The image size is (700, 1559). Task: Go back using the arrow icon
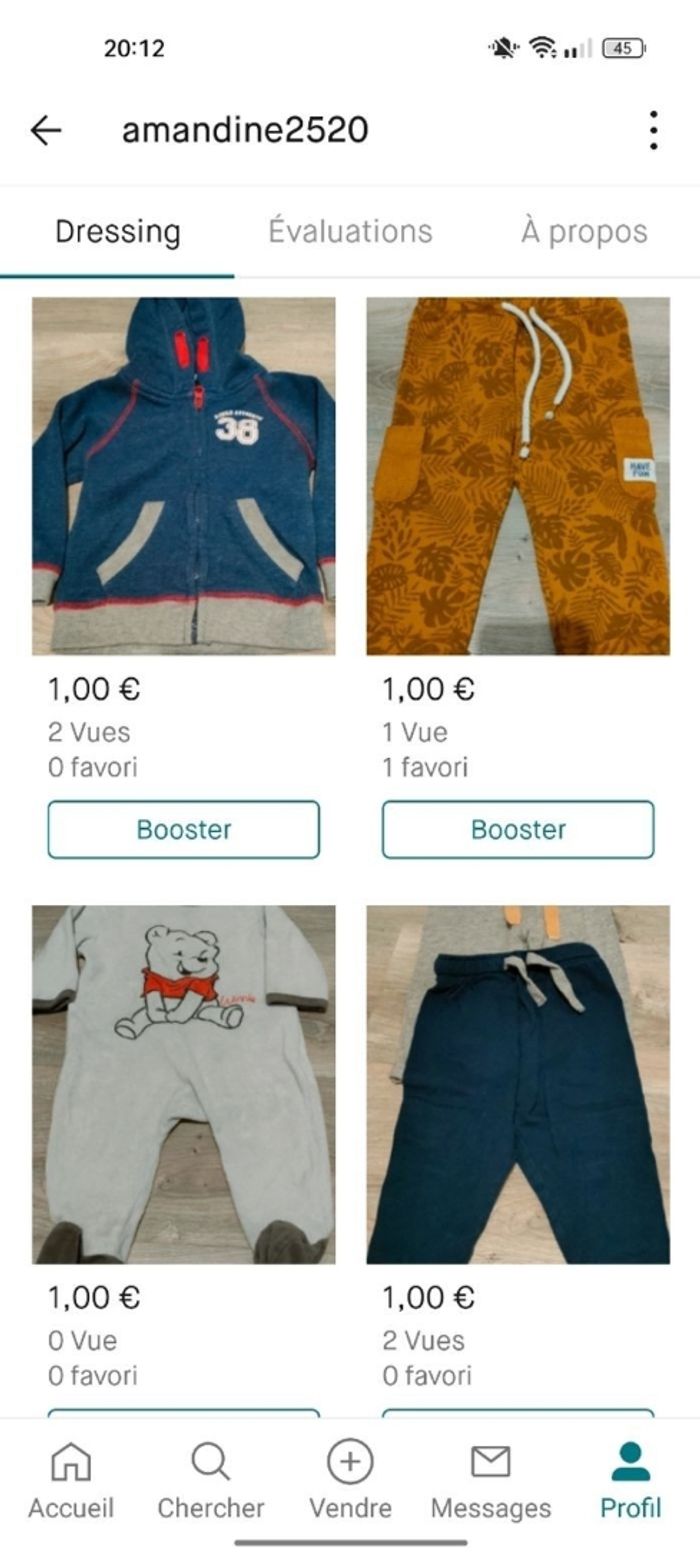(46, 130)
